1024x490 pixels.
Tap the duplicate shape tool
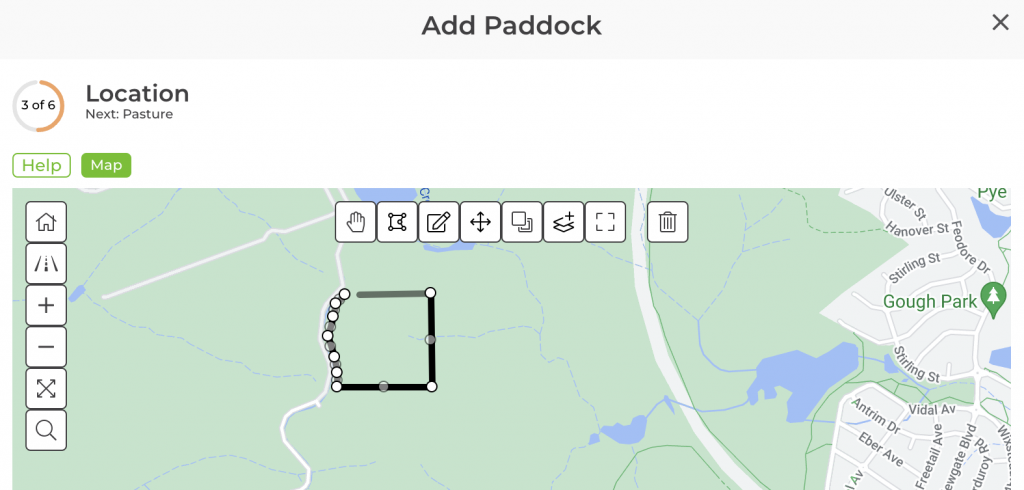[x=521, y=222]
